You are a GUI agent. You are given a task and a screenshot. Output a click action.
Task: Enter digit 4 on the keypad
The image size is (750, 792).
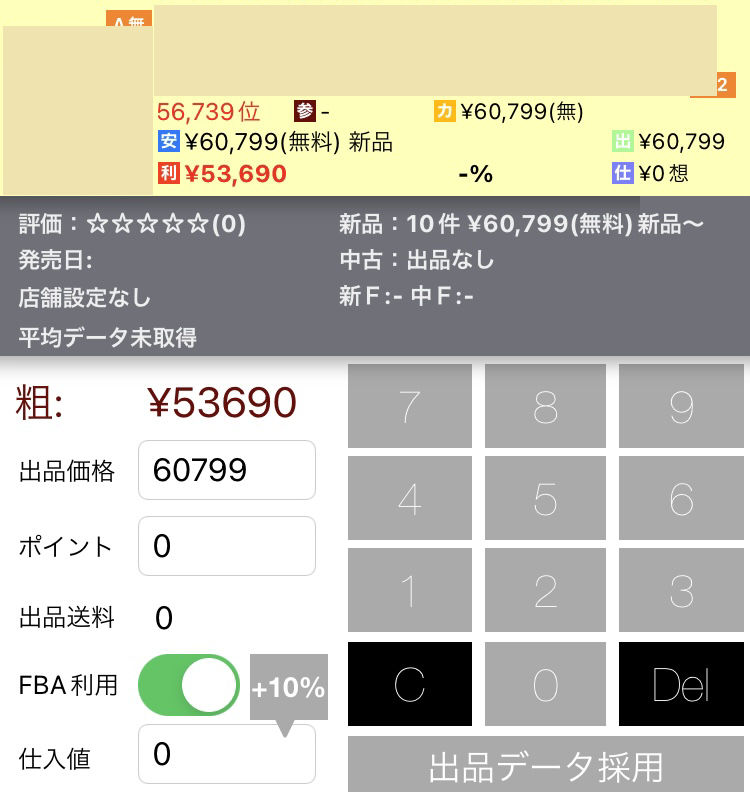tap(409, 499)
